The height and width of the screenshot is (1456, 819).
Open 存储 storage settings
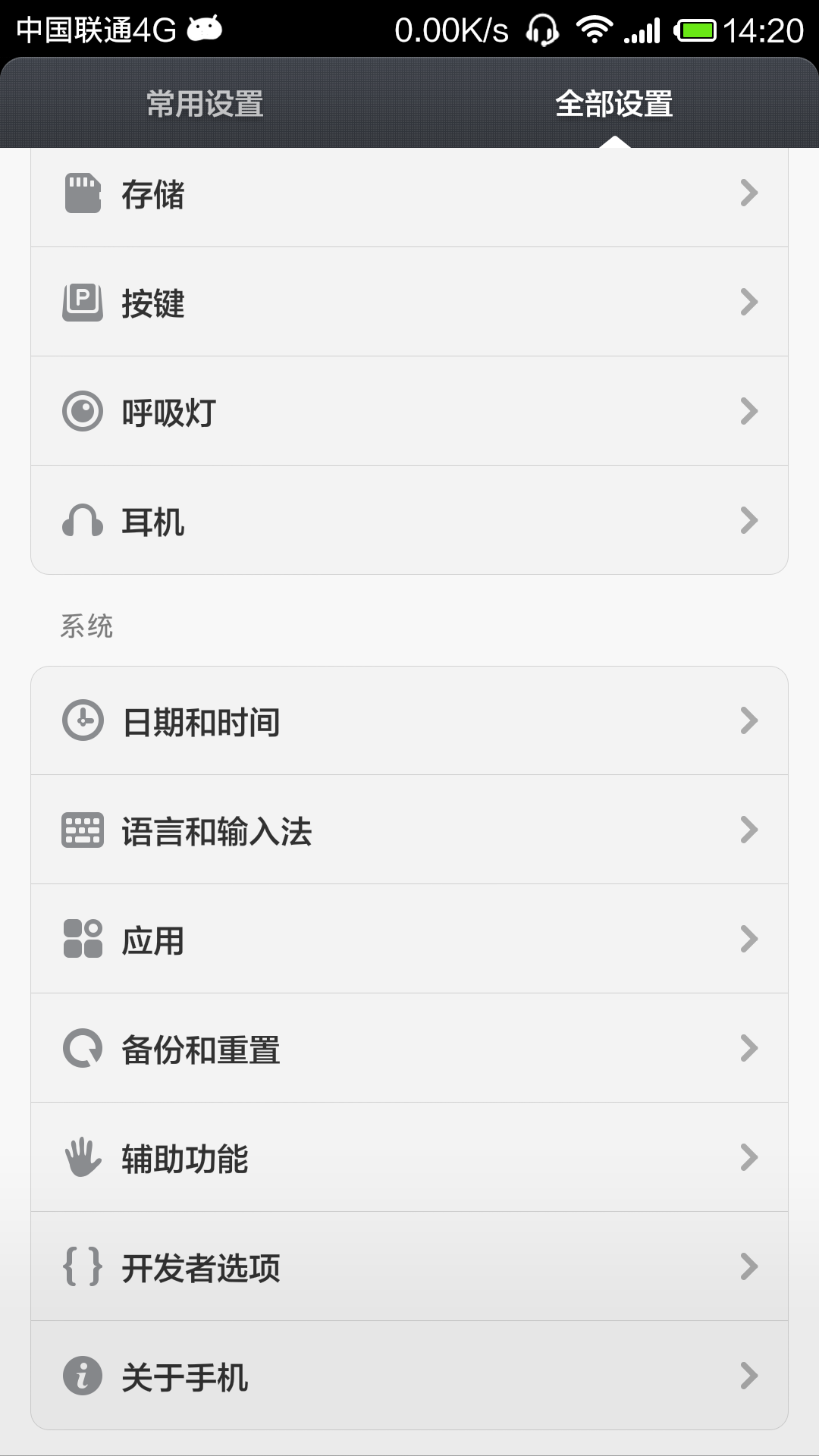point(409,194)
